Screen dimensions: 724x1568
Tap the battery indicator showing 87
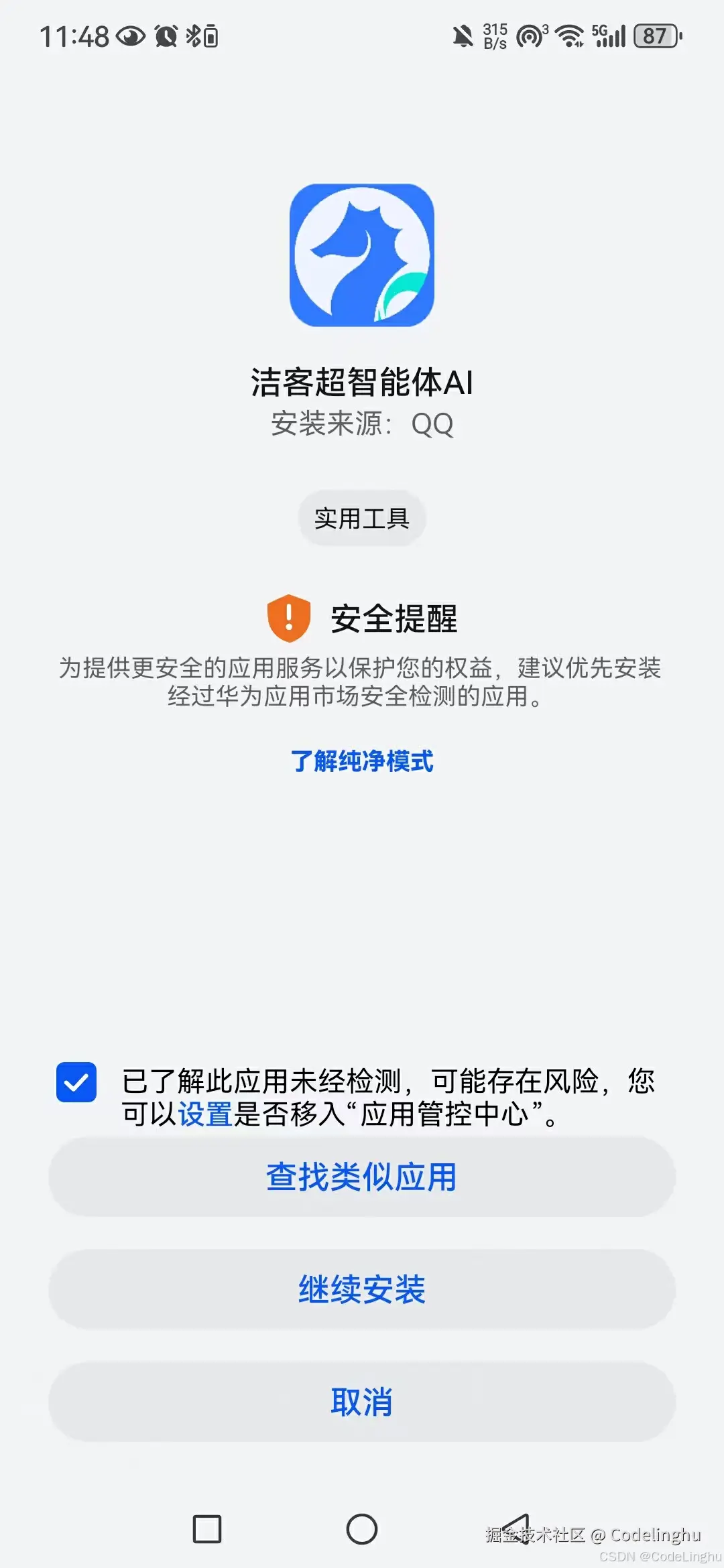pyautogui.click(x=655, y=37)
